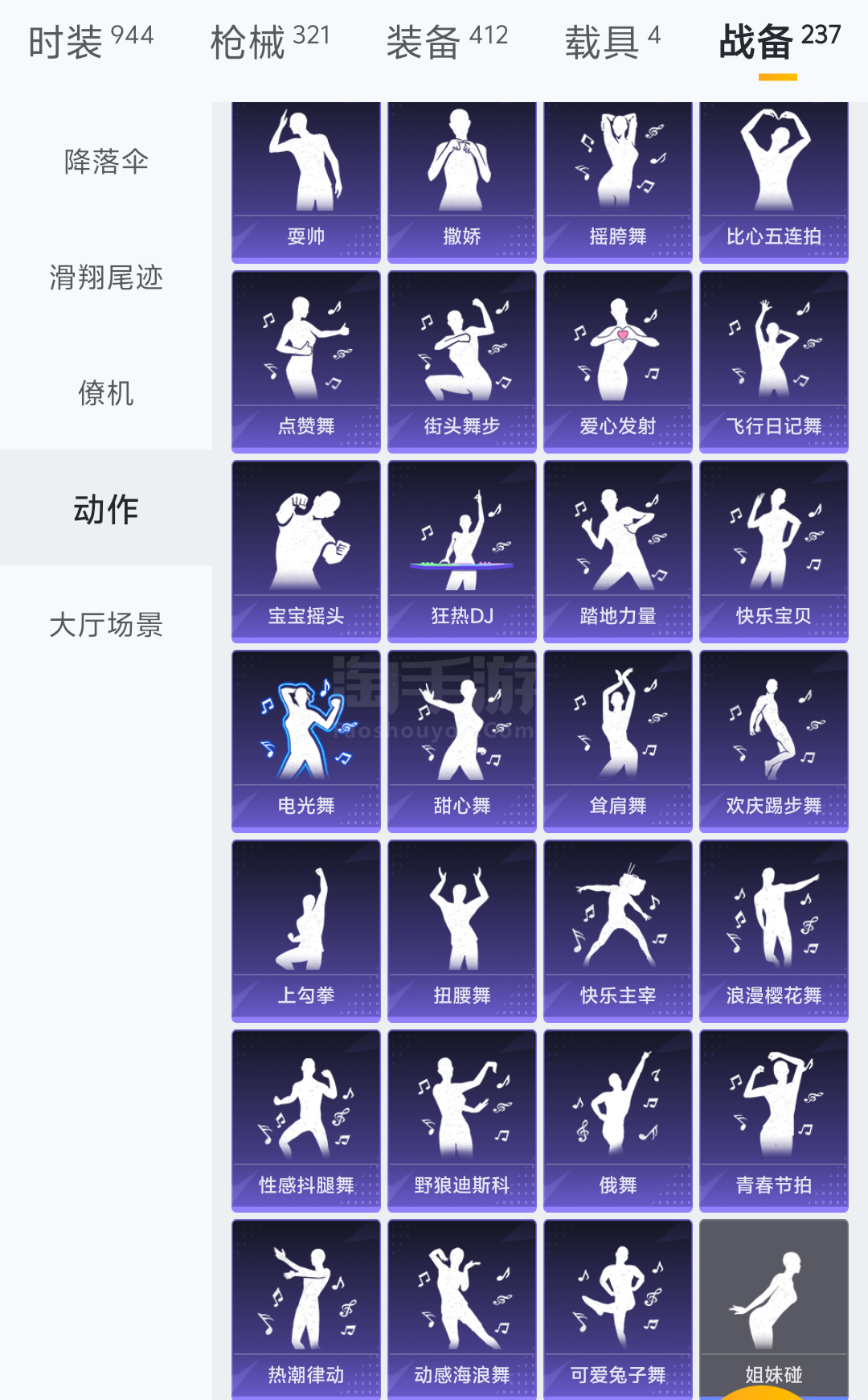
Task: Open the 比心五连拍 emote
Action: pyautogui.click(x=774, y=183)
